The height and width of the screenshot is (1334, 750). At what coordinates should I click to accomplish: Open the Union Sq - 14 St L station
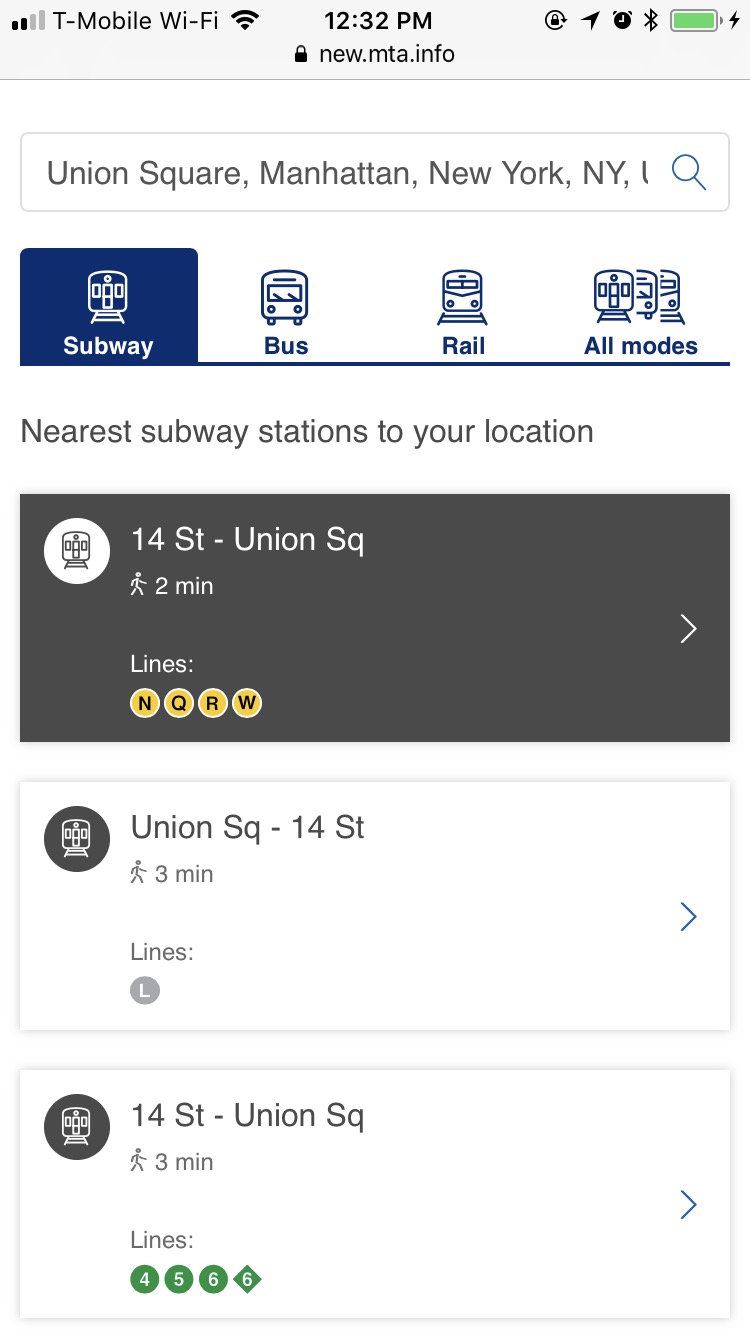click(375, 906)
